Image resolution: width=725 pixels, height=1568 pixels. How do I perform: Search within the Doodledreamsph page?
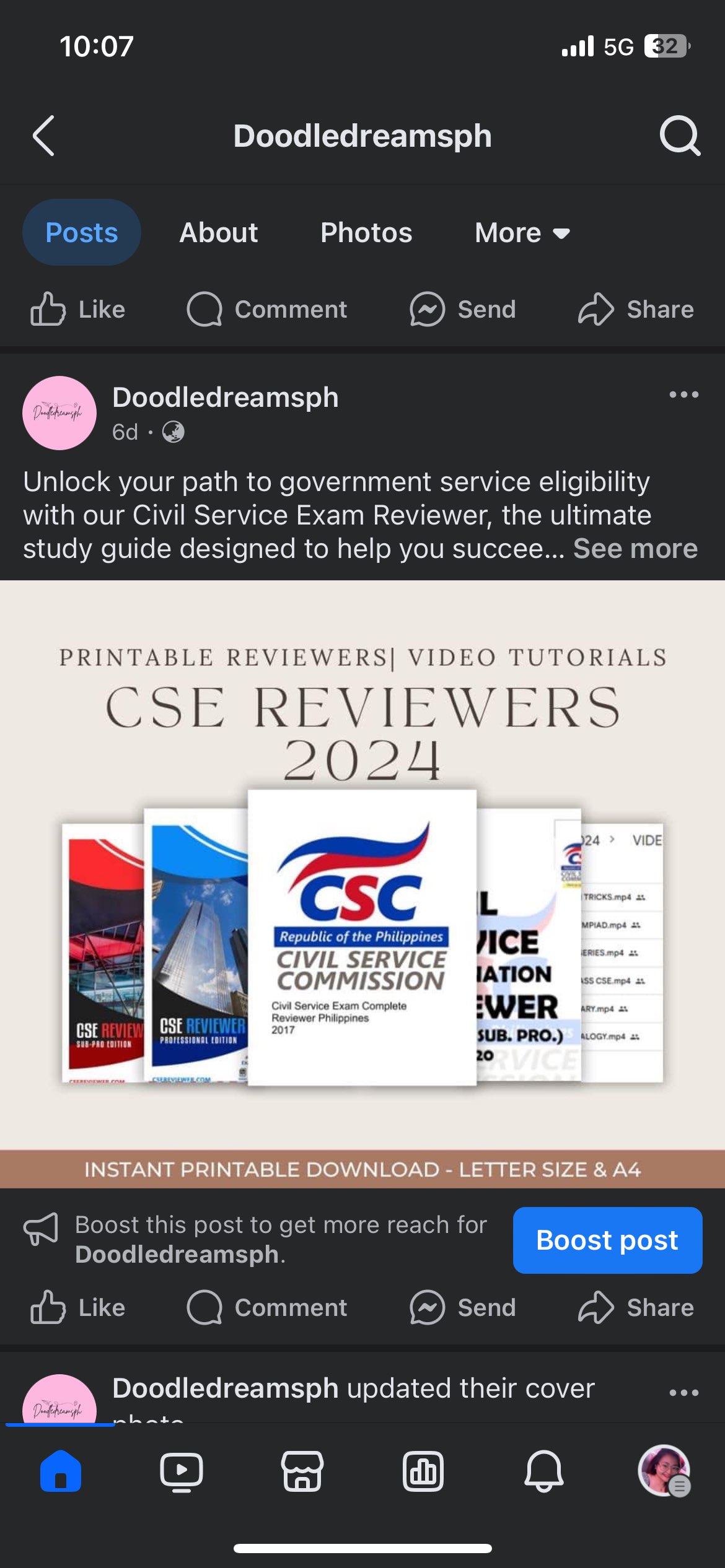pos(679,136)
